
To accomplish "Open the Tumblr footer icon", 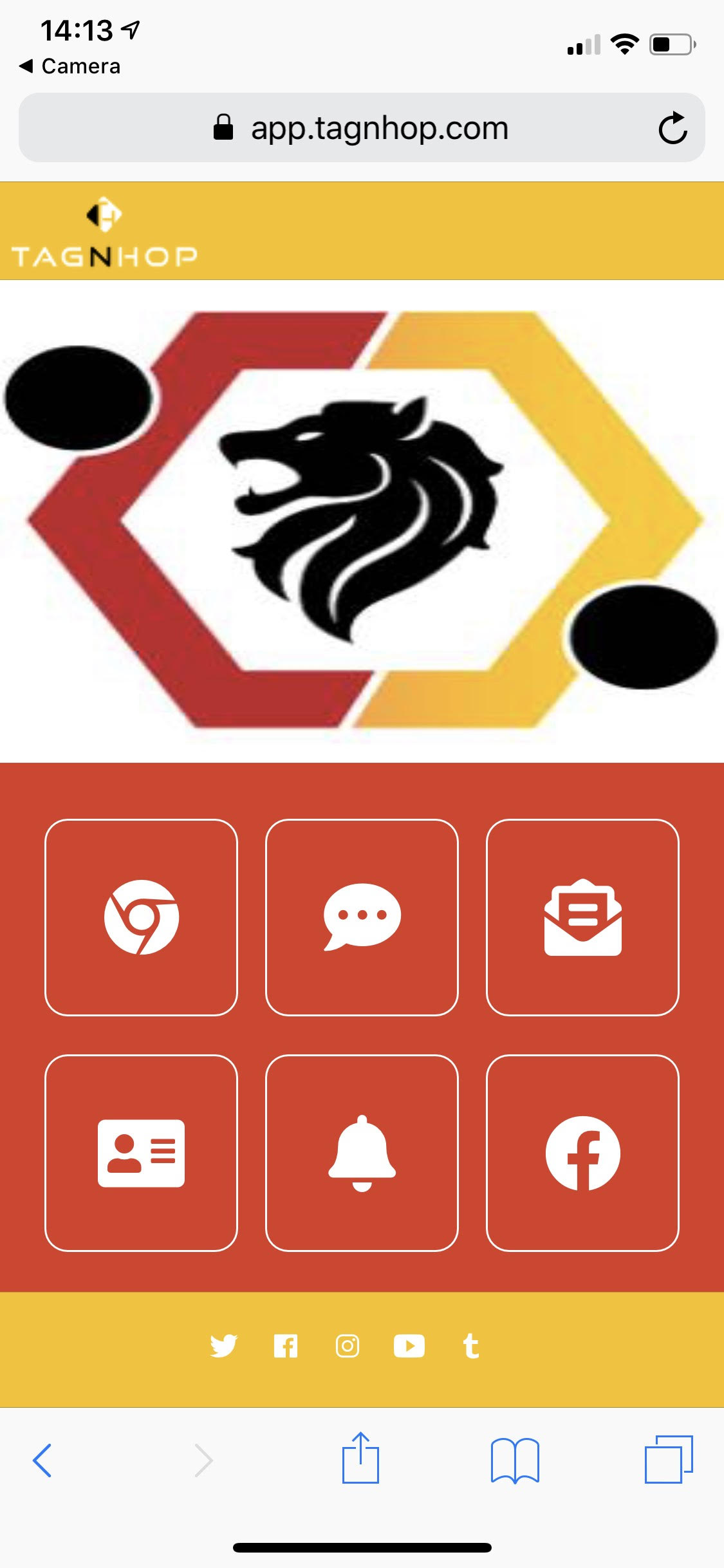I will point(470,1346).
